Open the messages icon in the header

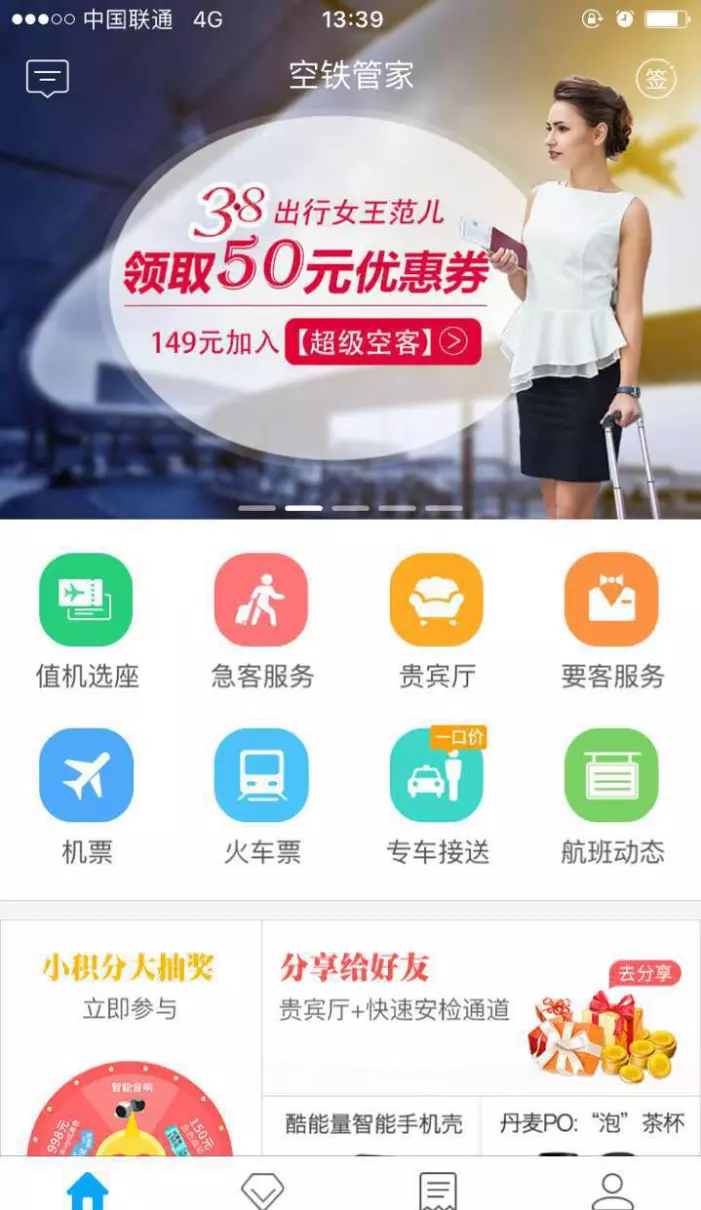(47, 78)
